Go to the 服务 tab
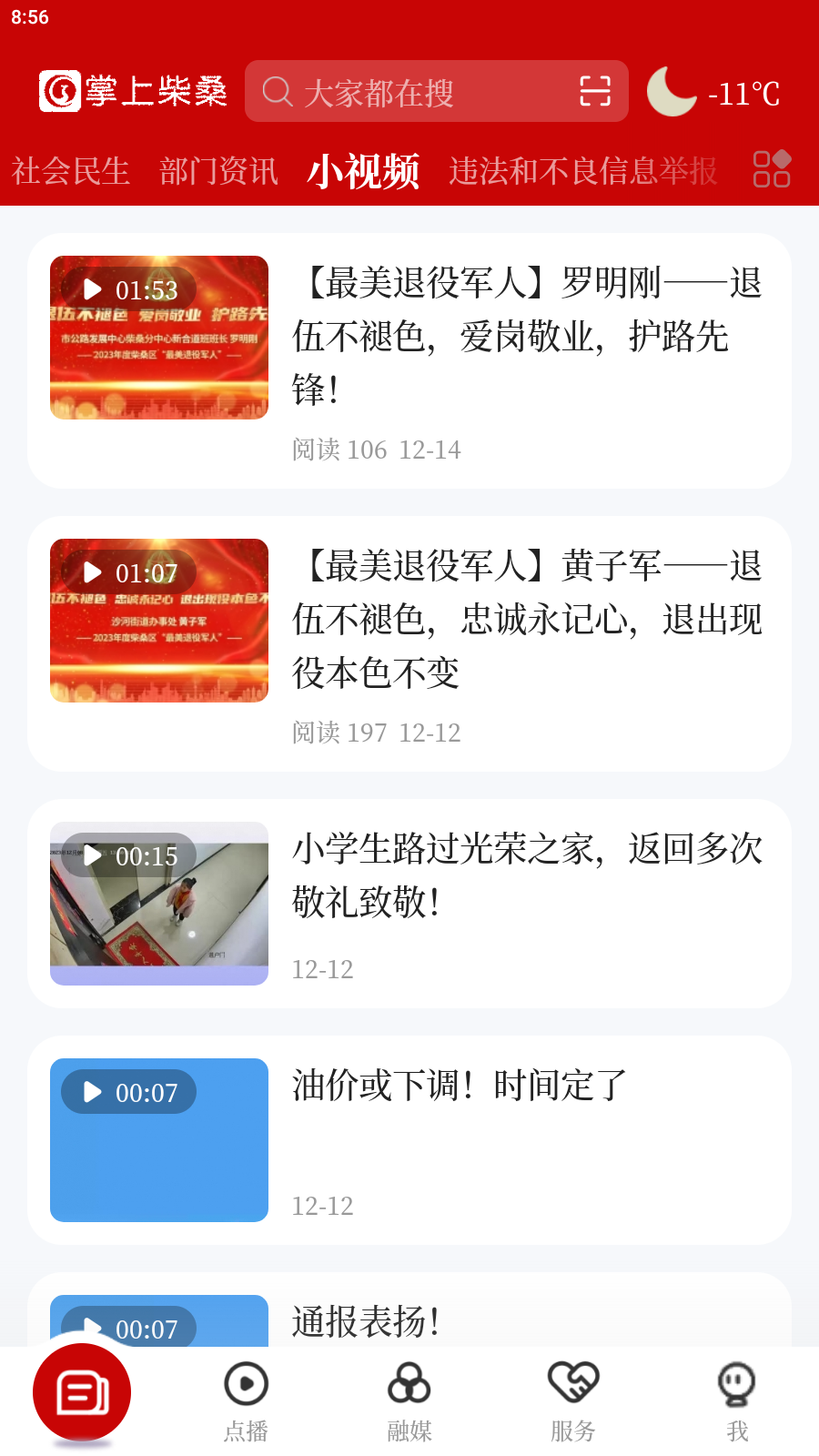 (x=573, y=1401)
